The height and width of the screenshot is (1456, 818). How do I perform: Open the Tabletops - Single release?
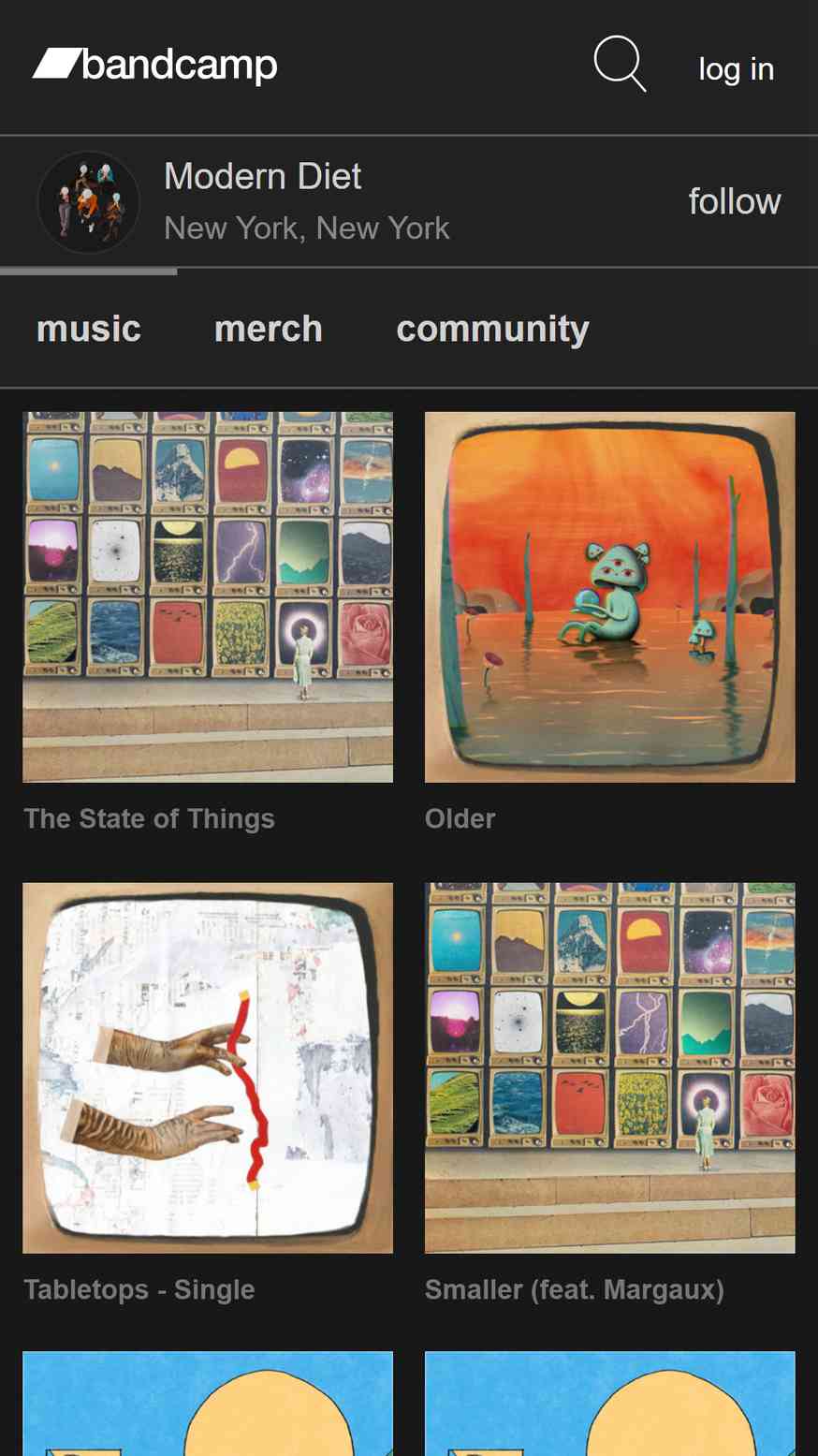point(208,1067)
